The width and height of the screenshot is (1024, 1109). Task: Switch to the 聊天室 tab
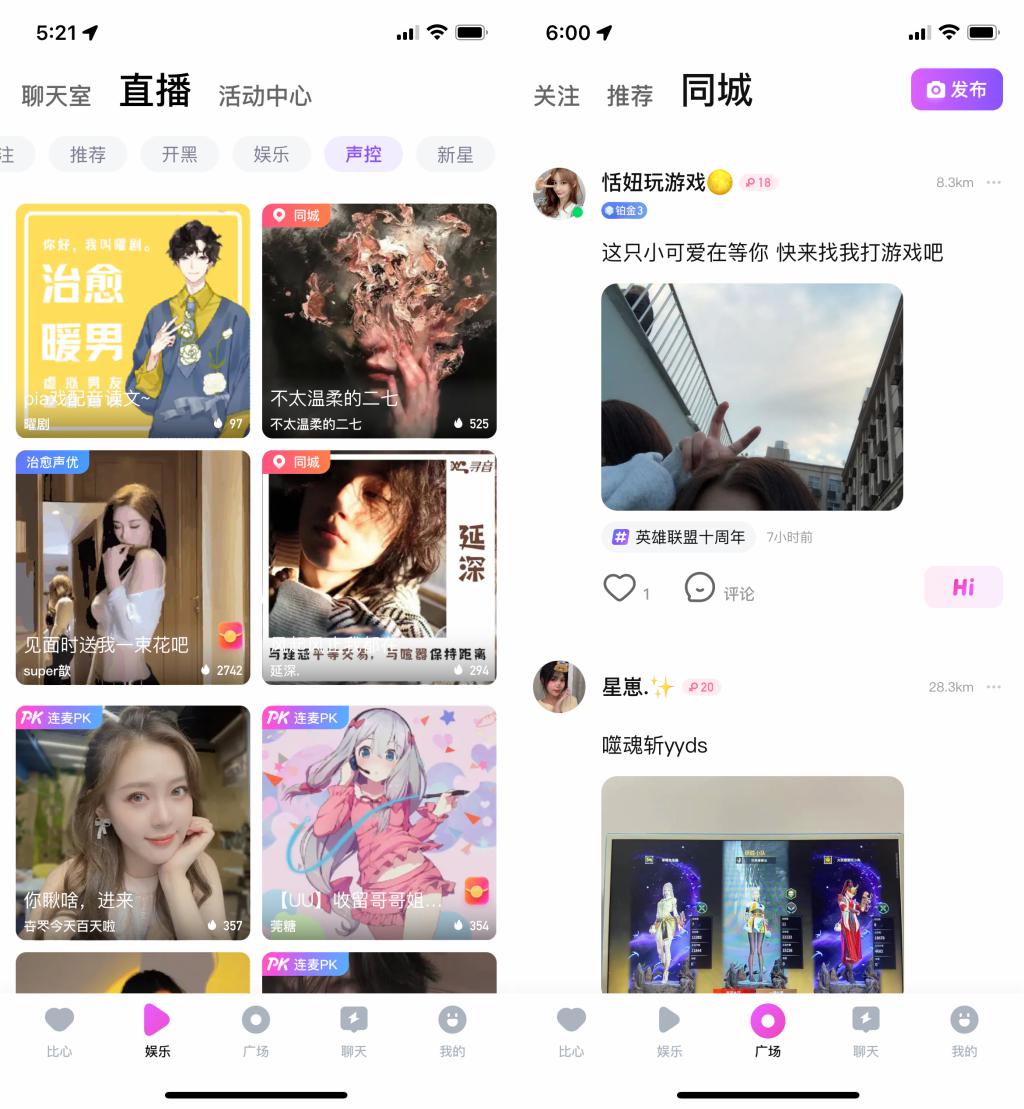pyautogui.click(x=56, y=96)
